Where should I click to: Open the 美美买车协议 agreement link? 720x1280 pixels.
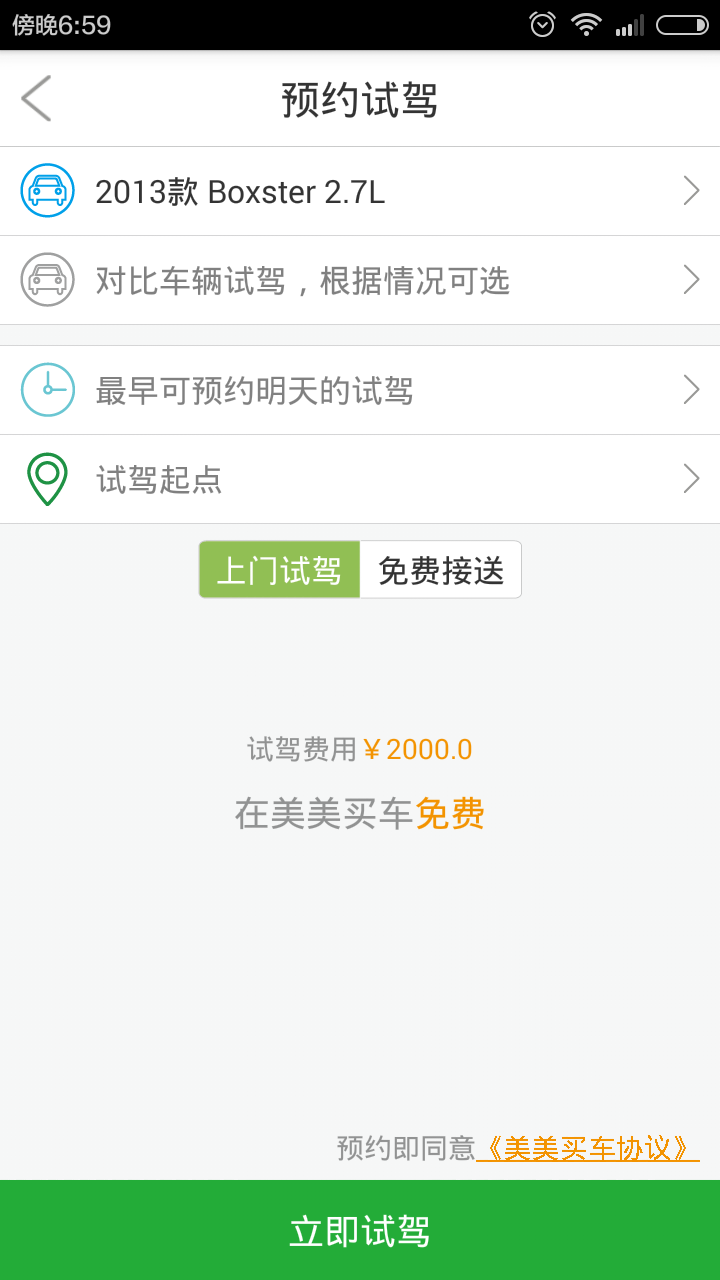point(588,1148)
